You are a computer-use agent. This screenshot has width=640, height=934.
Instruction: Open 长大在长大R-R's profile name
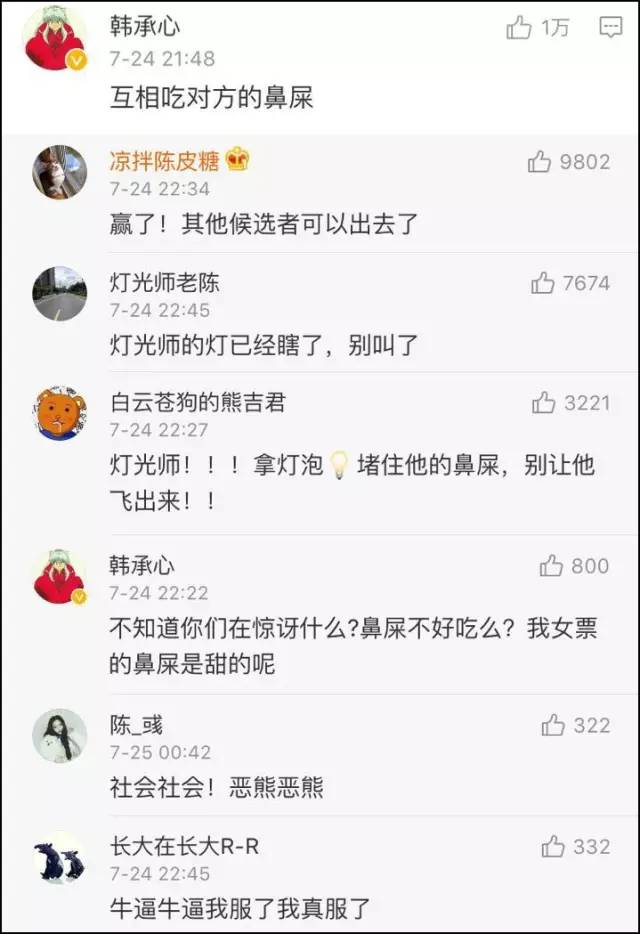(184, 846)
